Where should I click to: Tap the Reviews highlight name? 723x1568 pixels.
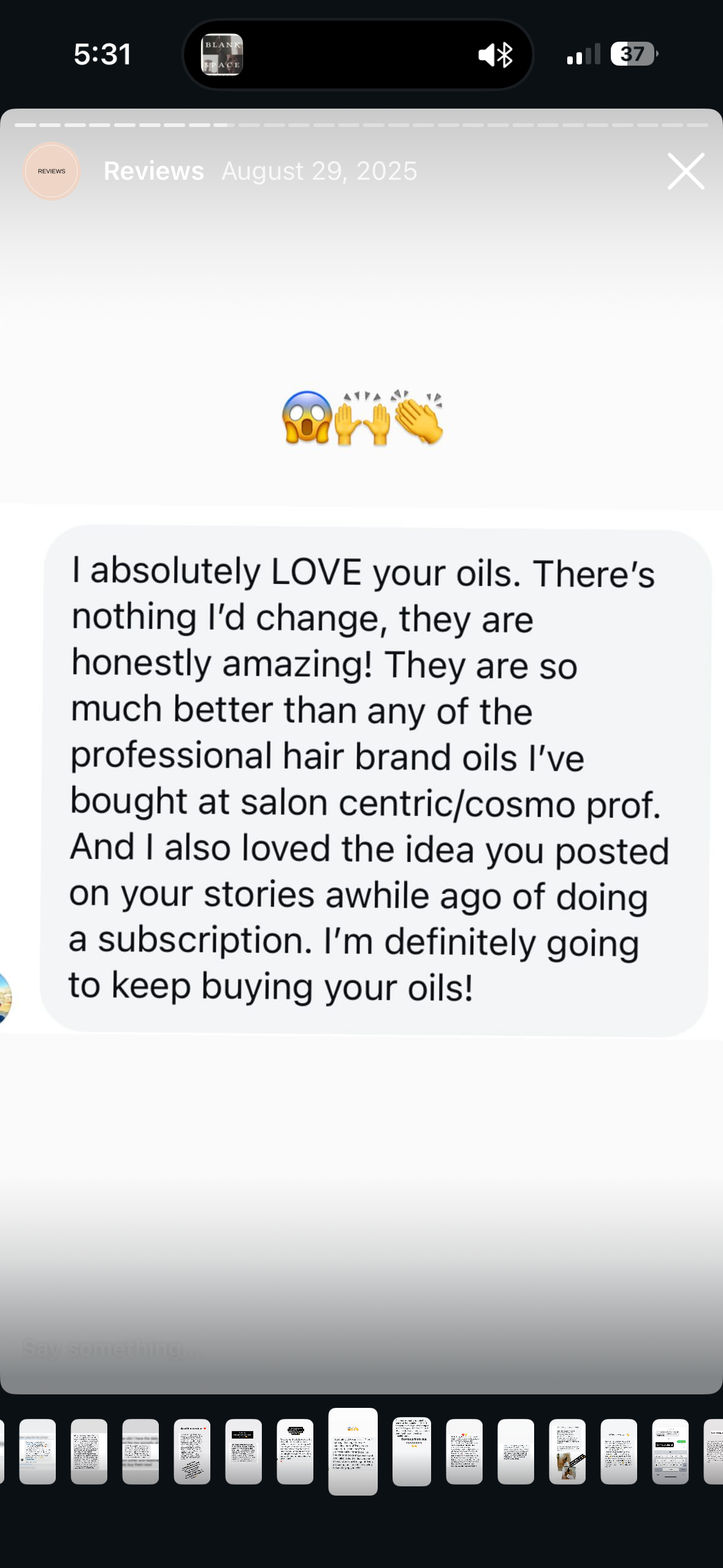coord(153,171)
